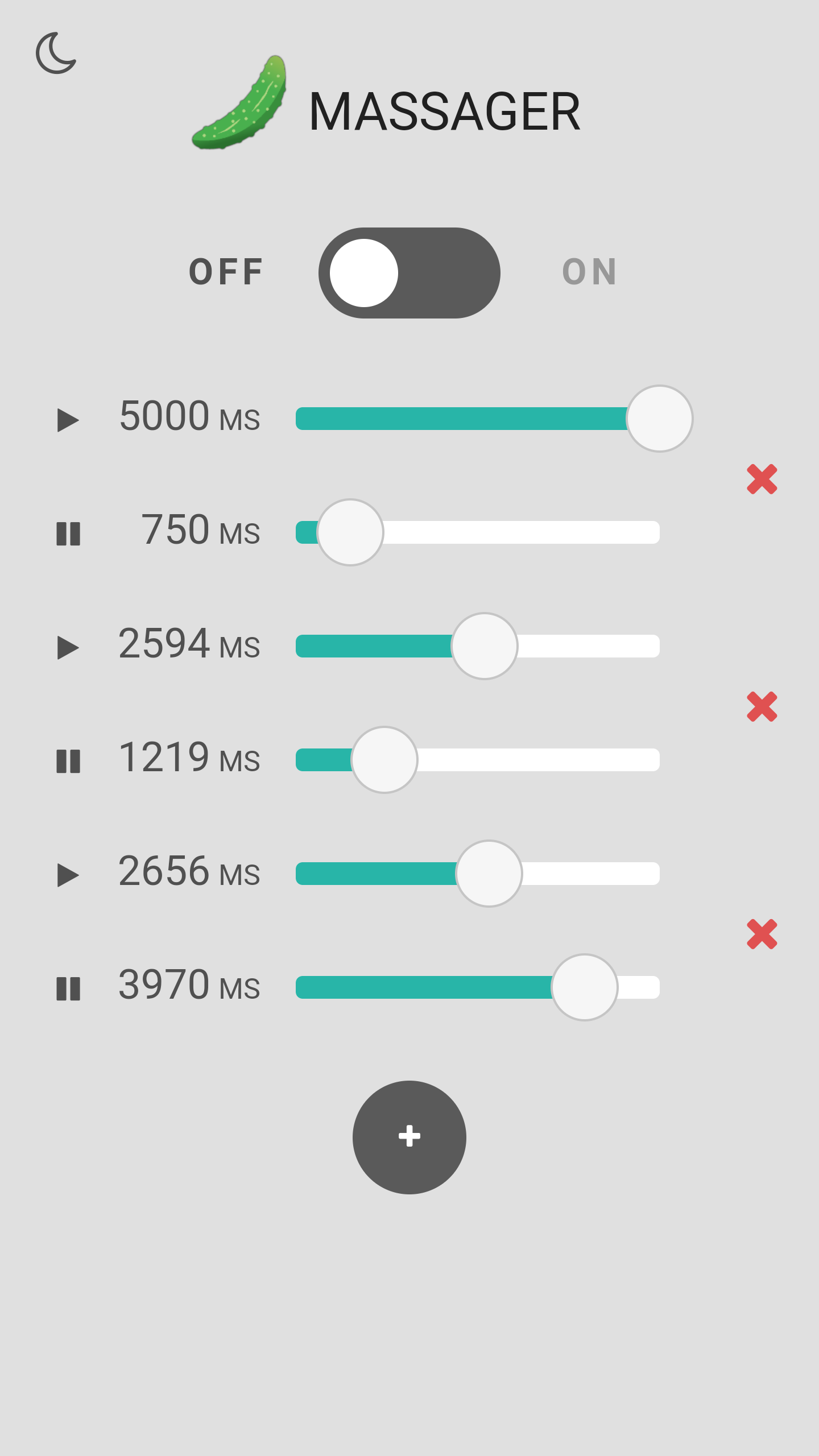Turn the massager switch on
Screen dimensions: 819x1456
pyautogui.click(x=409, y=273)
